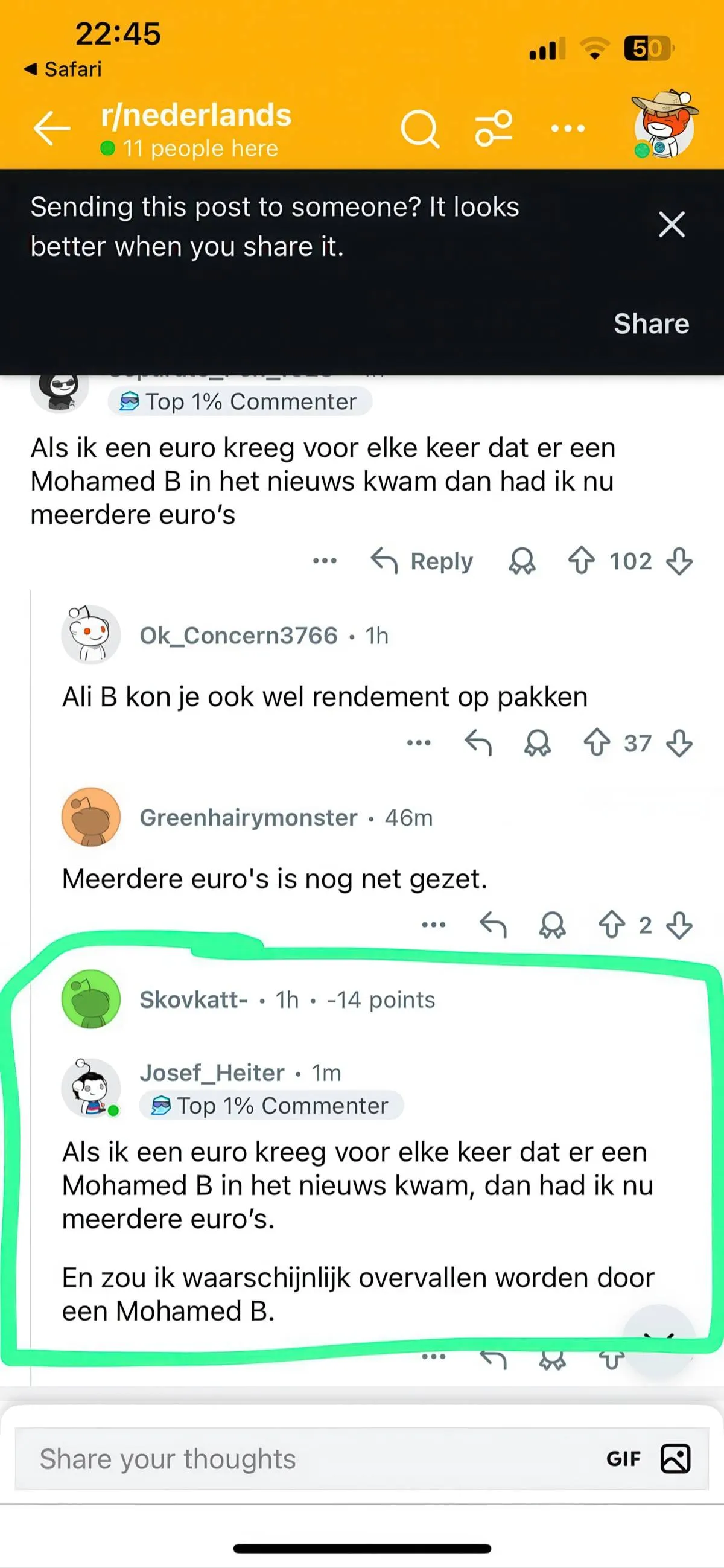The height and width of the screenshot is (1568, 724).
Task: Downvote the comment with 102 points
Action: pos(679,561)
